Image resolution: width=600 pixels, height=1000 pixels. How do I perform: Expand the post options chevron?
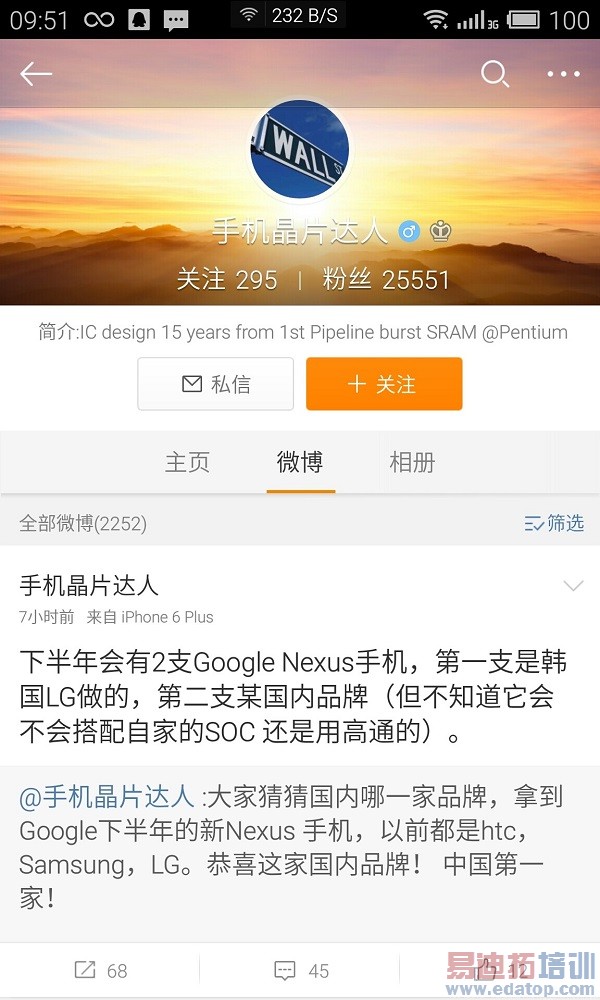tap(573, 586)
